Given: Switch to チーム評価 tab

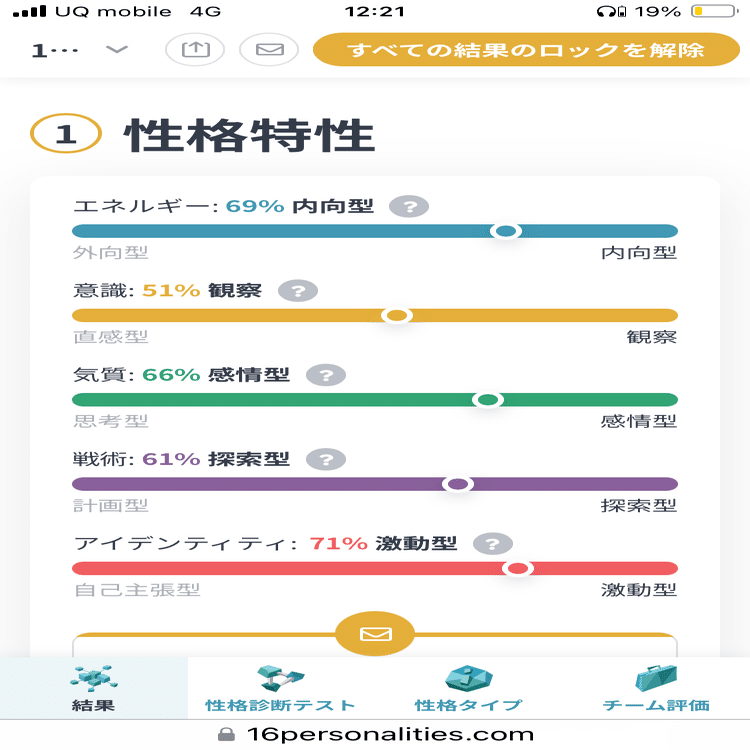Looking at the screenshot, I should point(655,688).
